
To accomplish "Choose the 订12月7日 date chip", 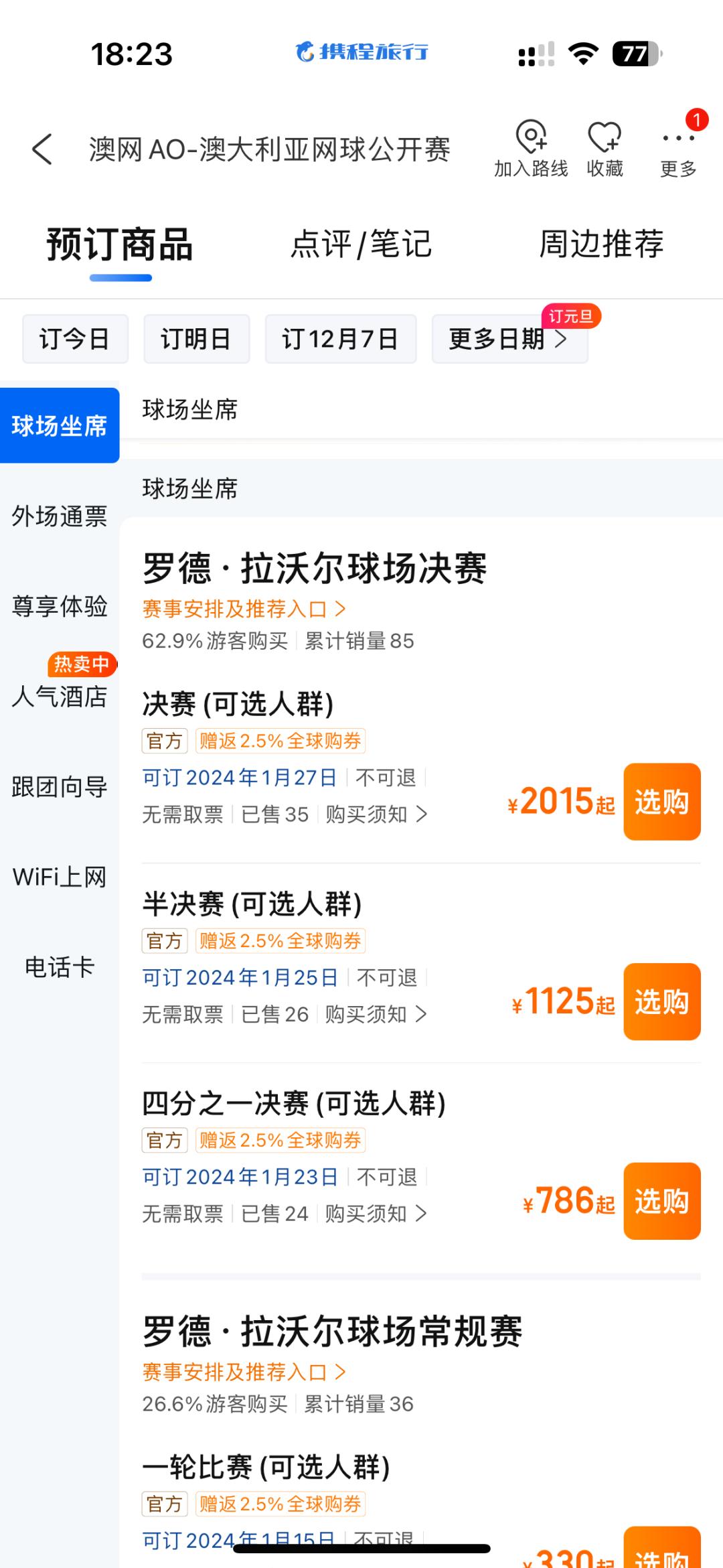I will [340, 339].
